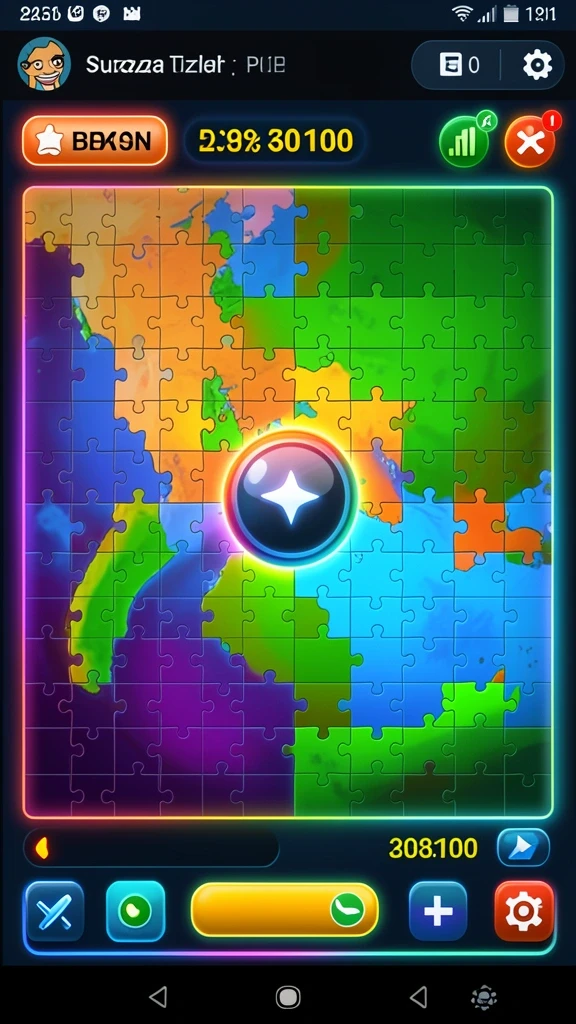Tap the orange star BBK9N button
Viewport: 576px width, 1024px height.
click(x=95, y=140)
